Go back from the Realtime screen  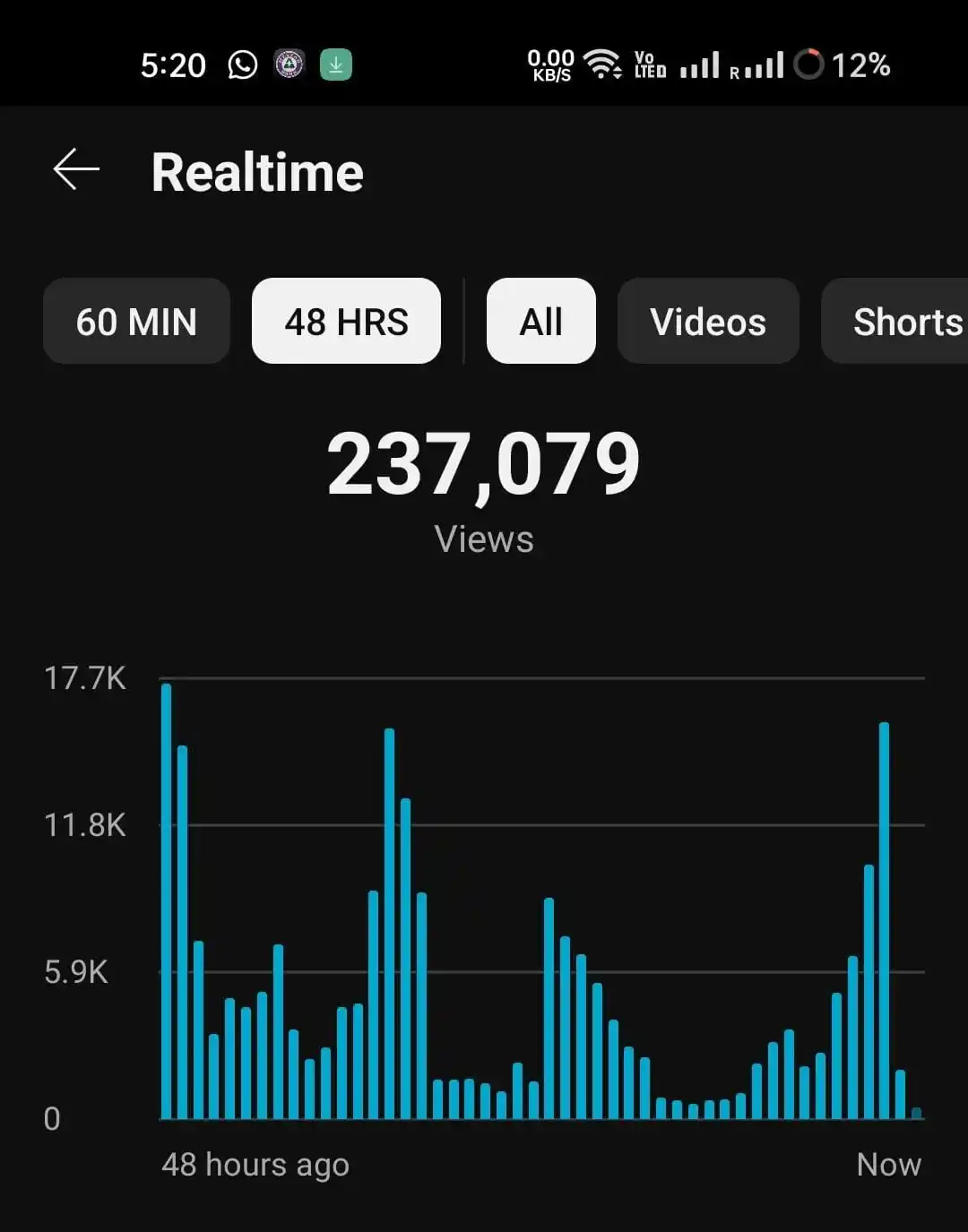pos(76,170)
